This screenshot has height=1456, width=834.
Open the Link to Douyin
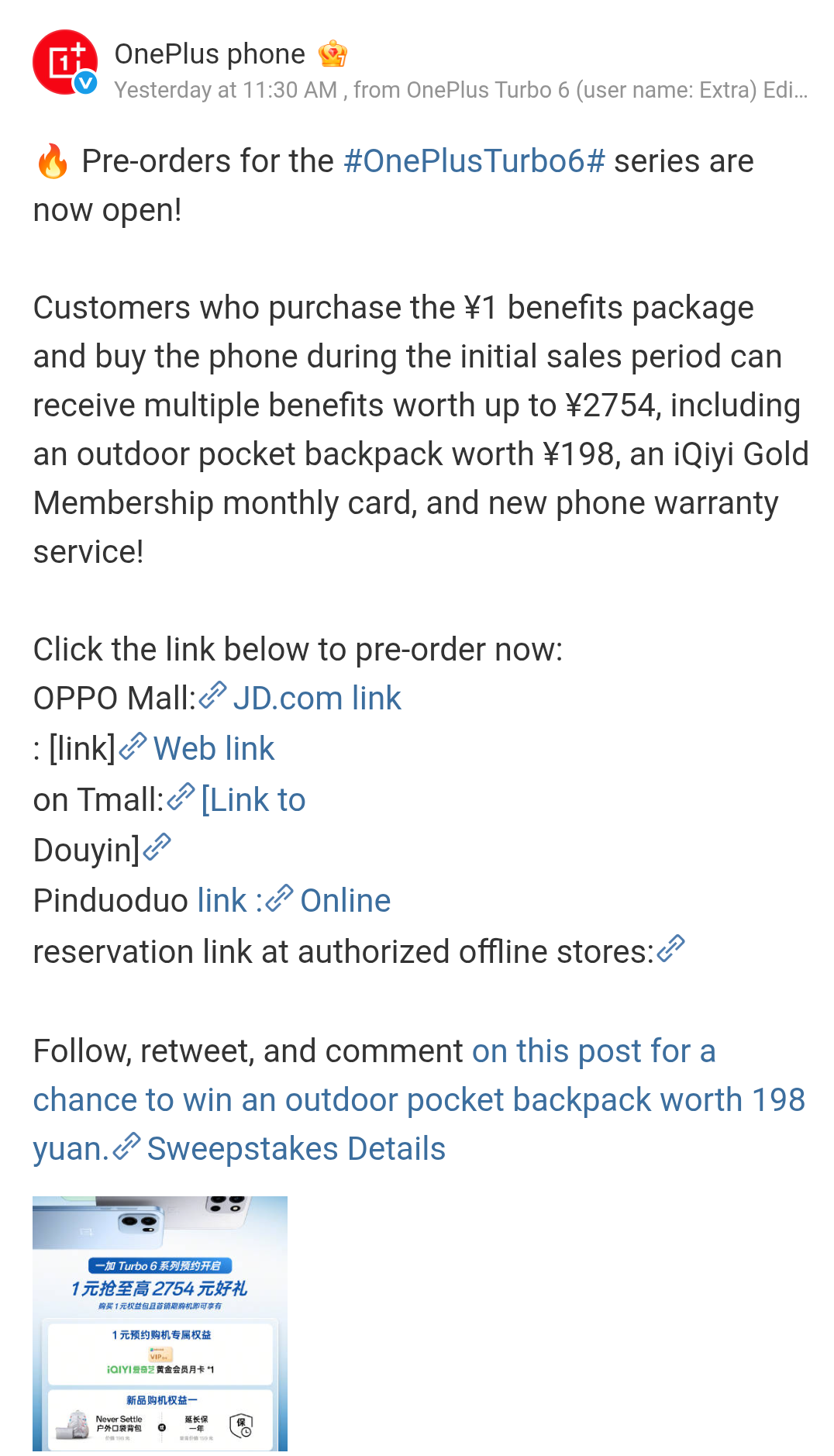[x=253, y=800]
